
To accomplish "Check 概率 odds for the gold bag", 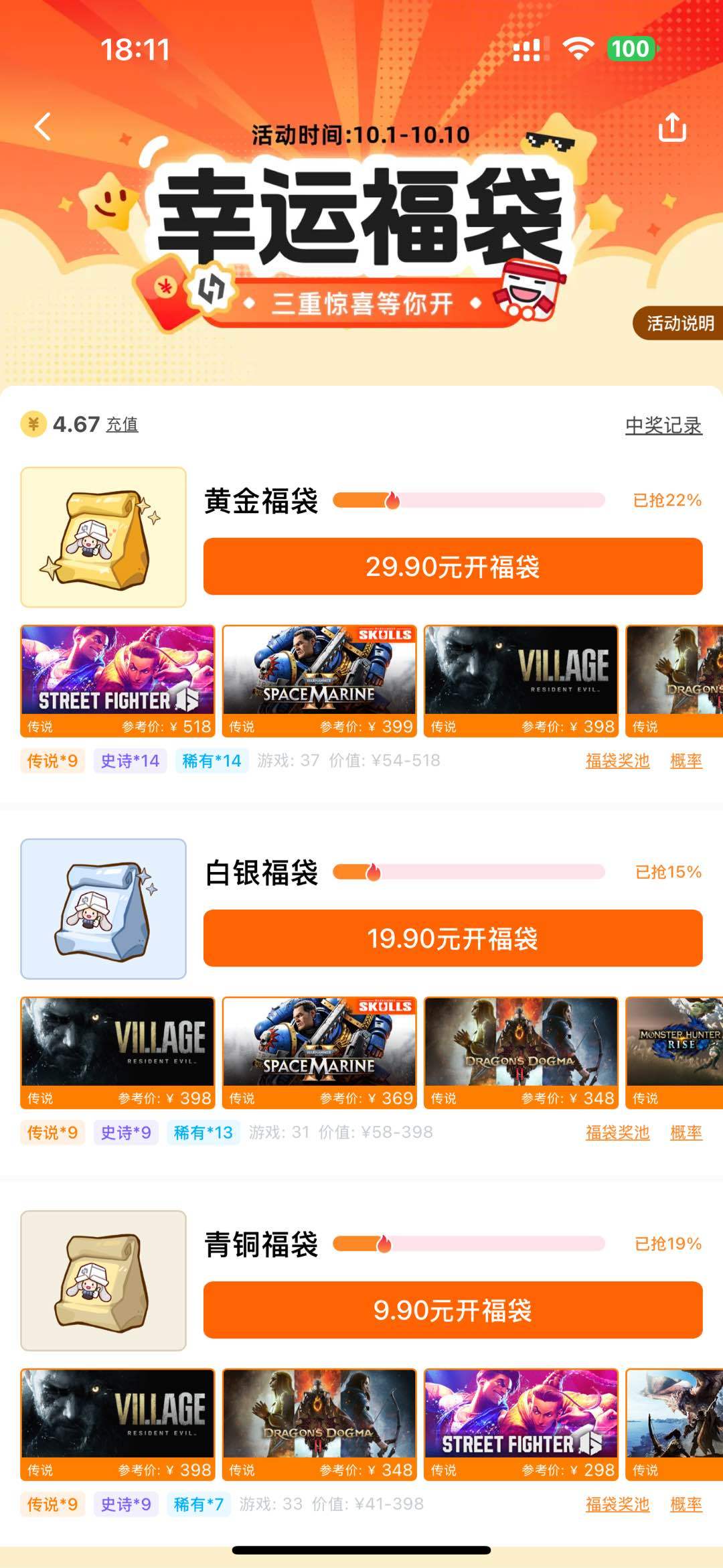I will (x=686, y=761).
